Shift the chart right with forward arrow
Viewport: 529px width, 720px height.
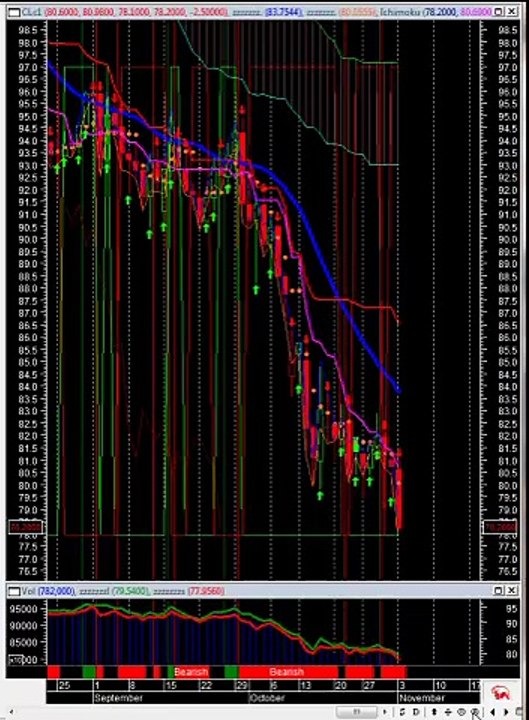tap(506, 712)
